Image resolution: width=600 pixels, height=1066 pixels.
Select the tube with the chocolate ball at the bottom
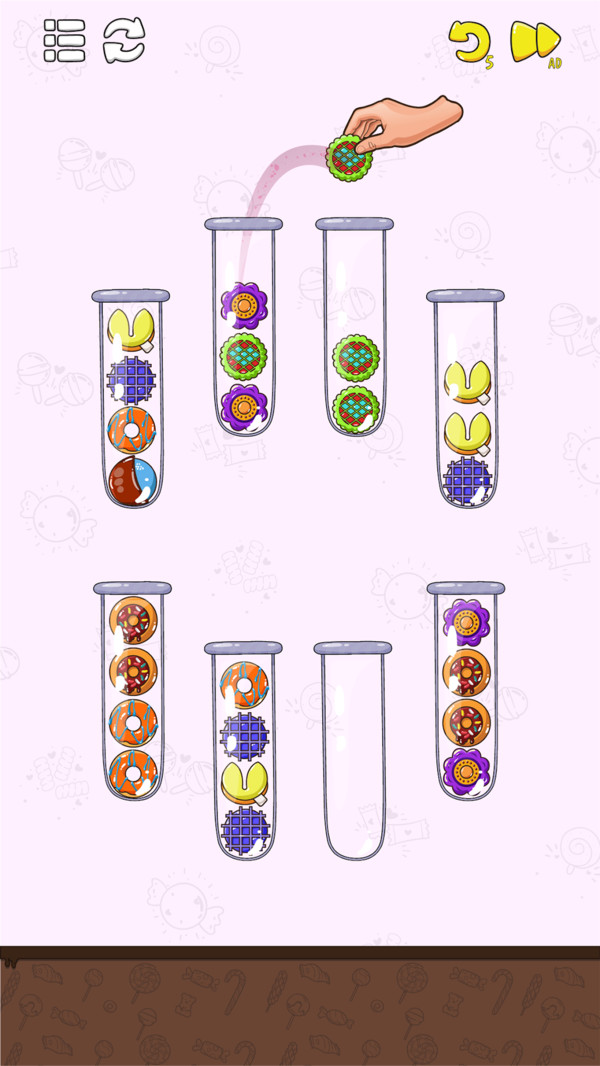point(132,400)
